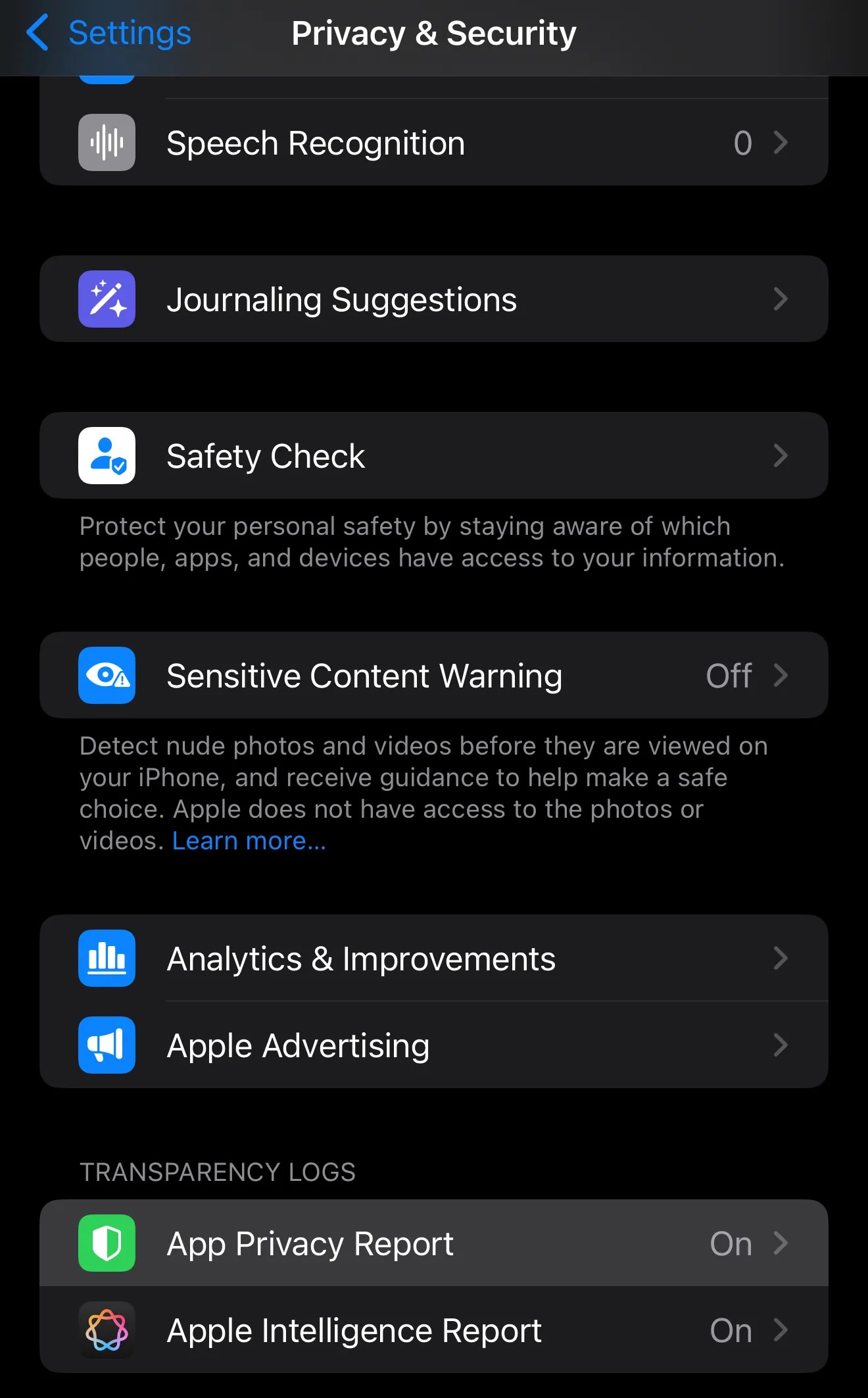Viewport: 868px width, 1398px height.
Task: Open Sensitive Content Warning settings
Action: (433, 676)
